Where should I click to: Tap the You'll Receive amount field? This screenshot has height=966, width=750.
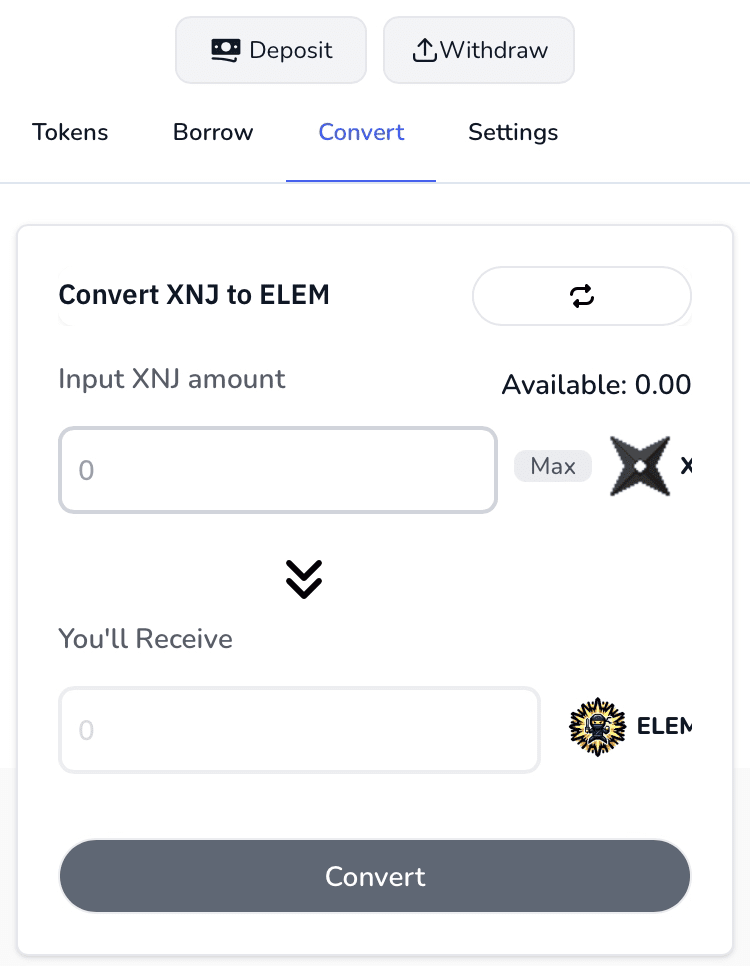pos(299,730)
